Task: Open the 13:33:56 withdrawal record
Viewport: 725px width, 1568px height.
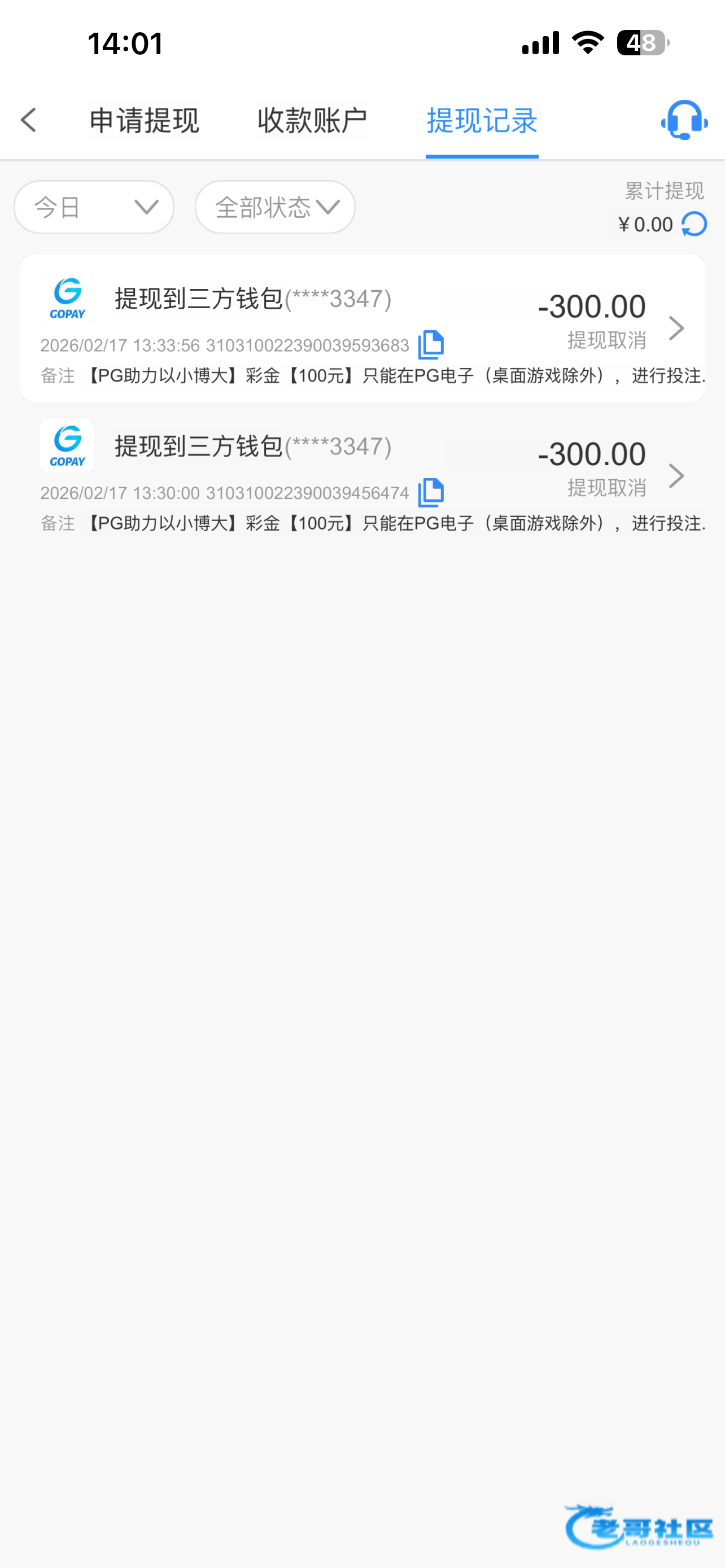Action: (676, 328)
